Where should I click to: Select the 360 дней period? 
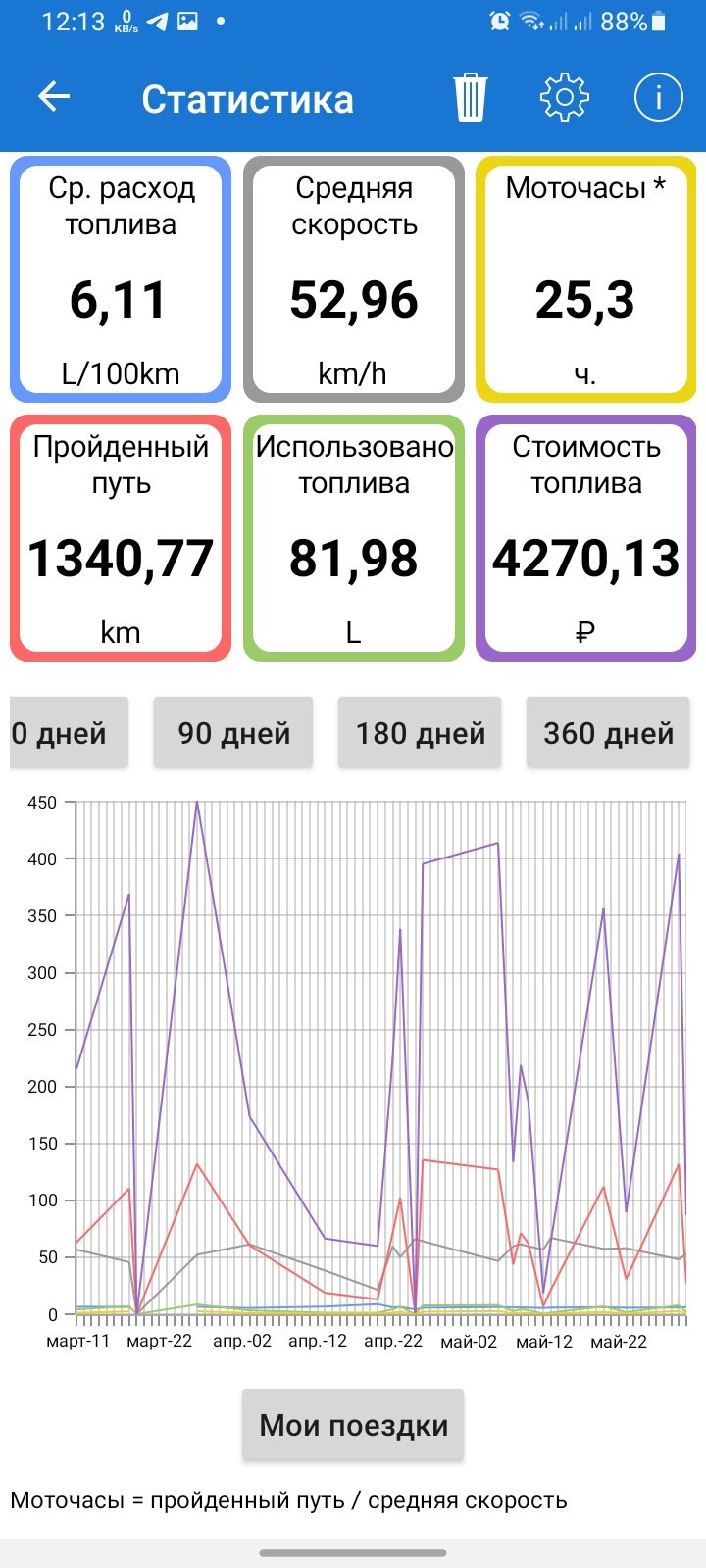click(x=608, y=732)
